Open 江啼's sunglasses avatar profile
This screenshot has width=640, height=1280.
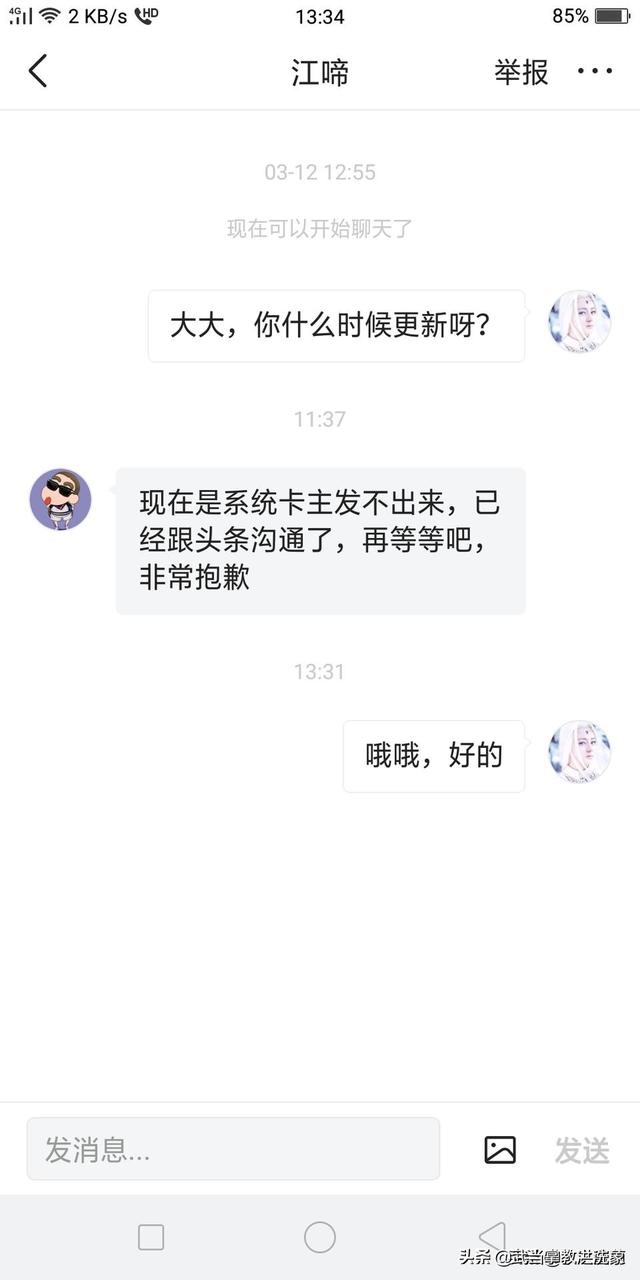pos(61,498)
